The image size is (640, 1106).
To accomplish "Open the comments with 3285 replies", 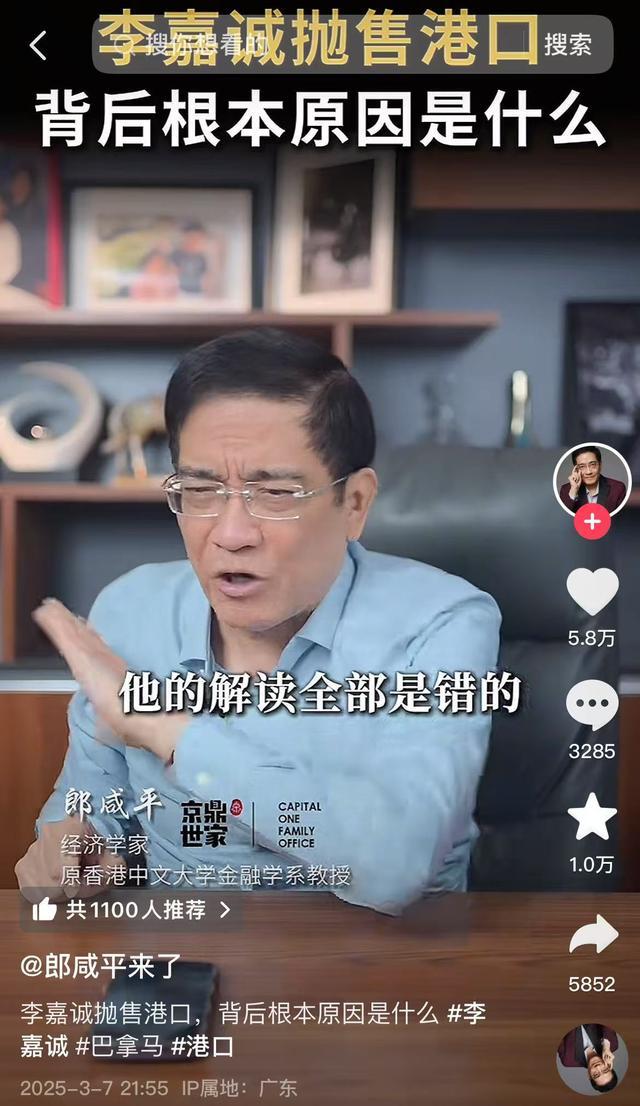I will coord(592,706).
